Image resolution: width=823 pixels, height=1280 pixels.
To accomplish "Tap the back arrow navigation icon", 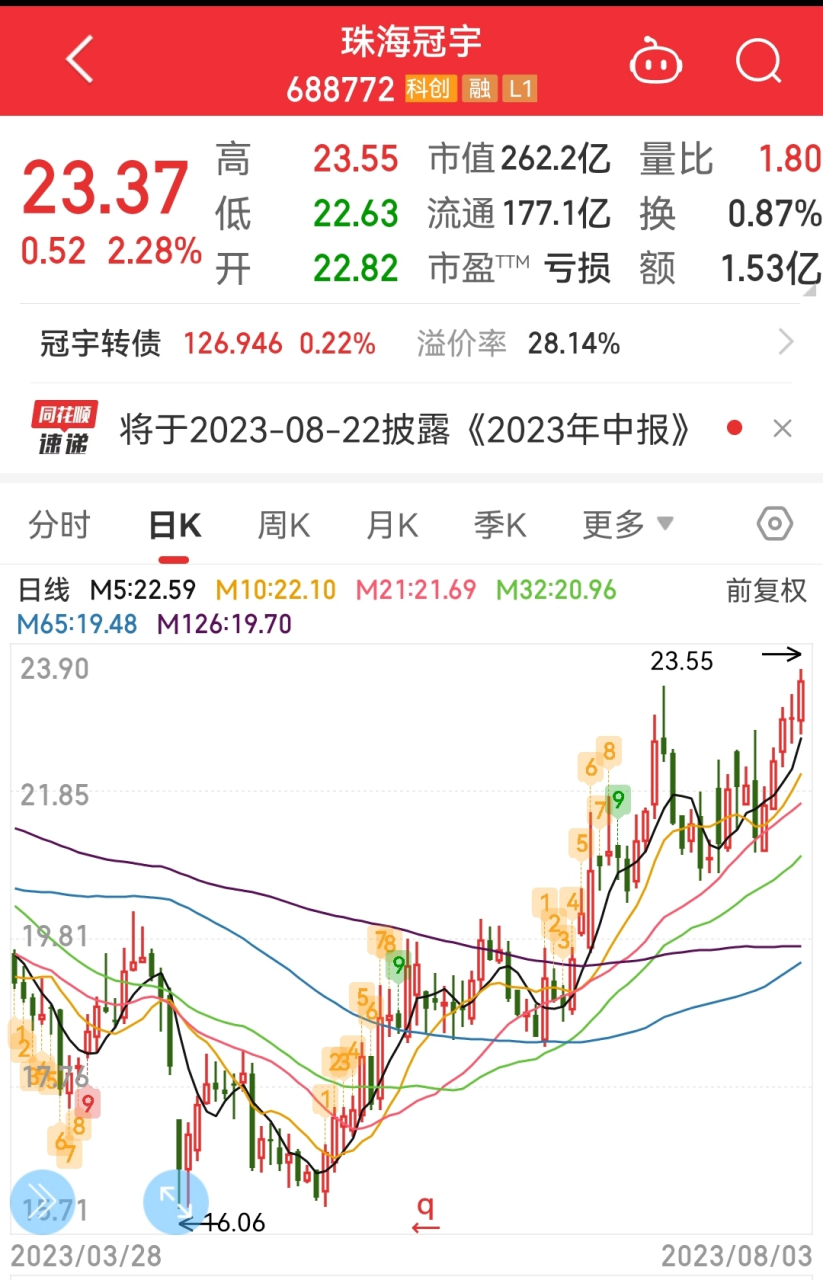I will click(78, 60).
